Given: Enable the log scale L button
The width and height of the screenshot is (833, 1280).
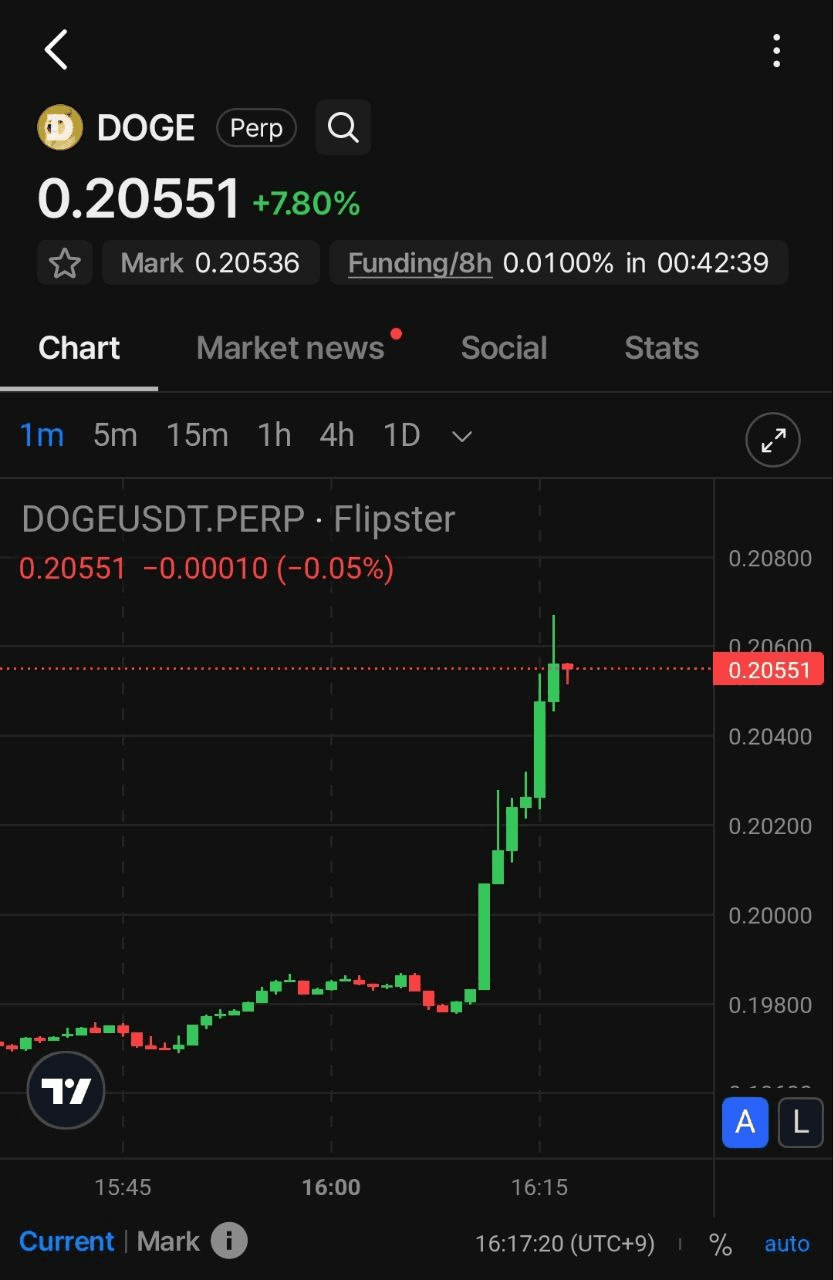Looking at the screenshot, I should (x=800, y=1122).
